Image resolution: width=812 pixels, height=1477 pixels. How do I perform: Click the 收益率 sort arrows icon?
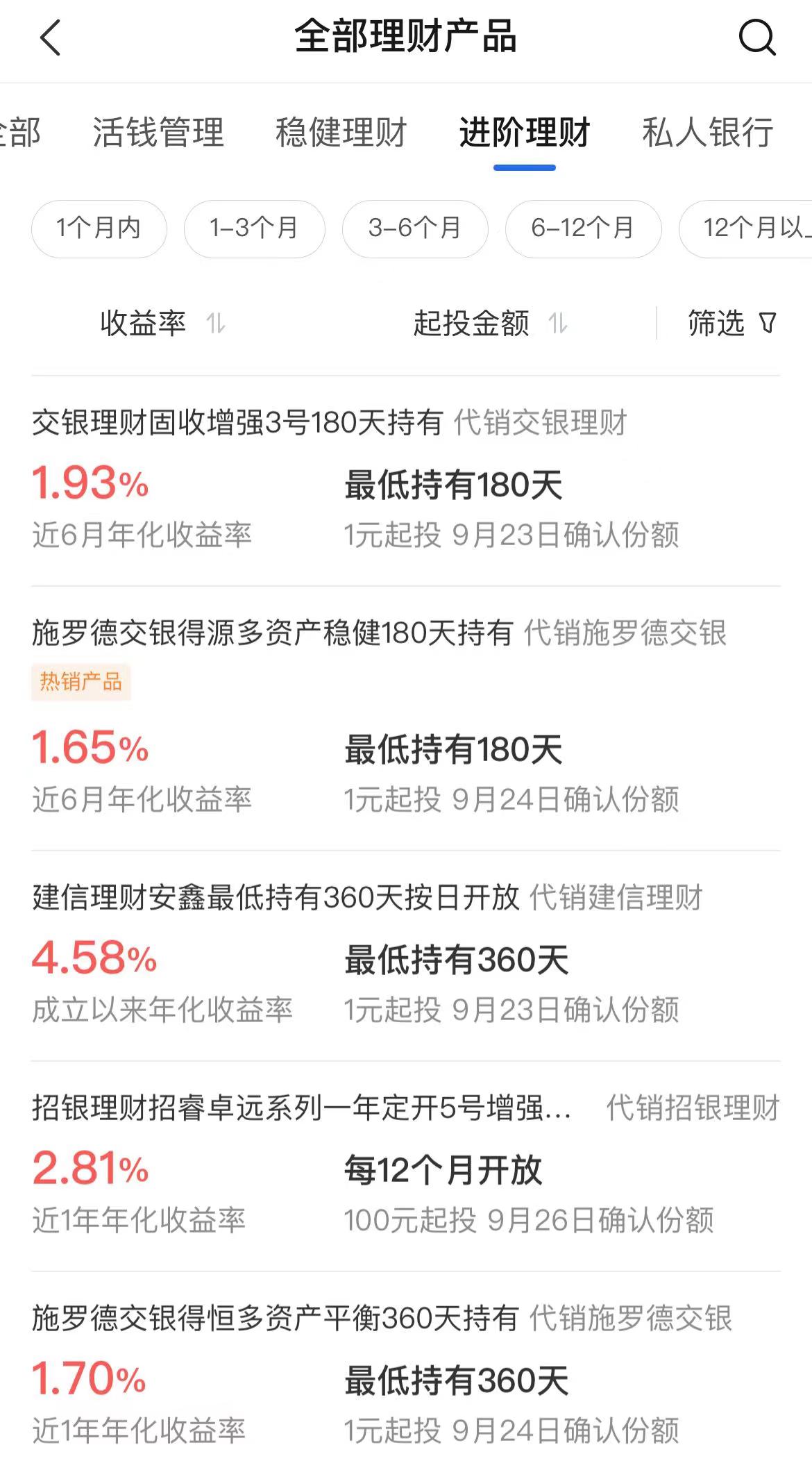tap(217, 324)
